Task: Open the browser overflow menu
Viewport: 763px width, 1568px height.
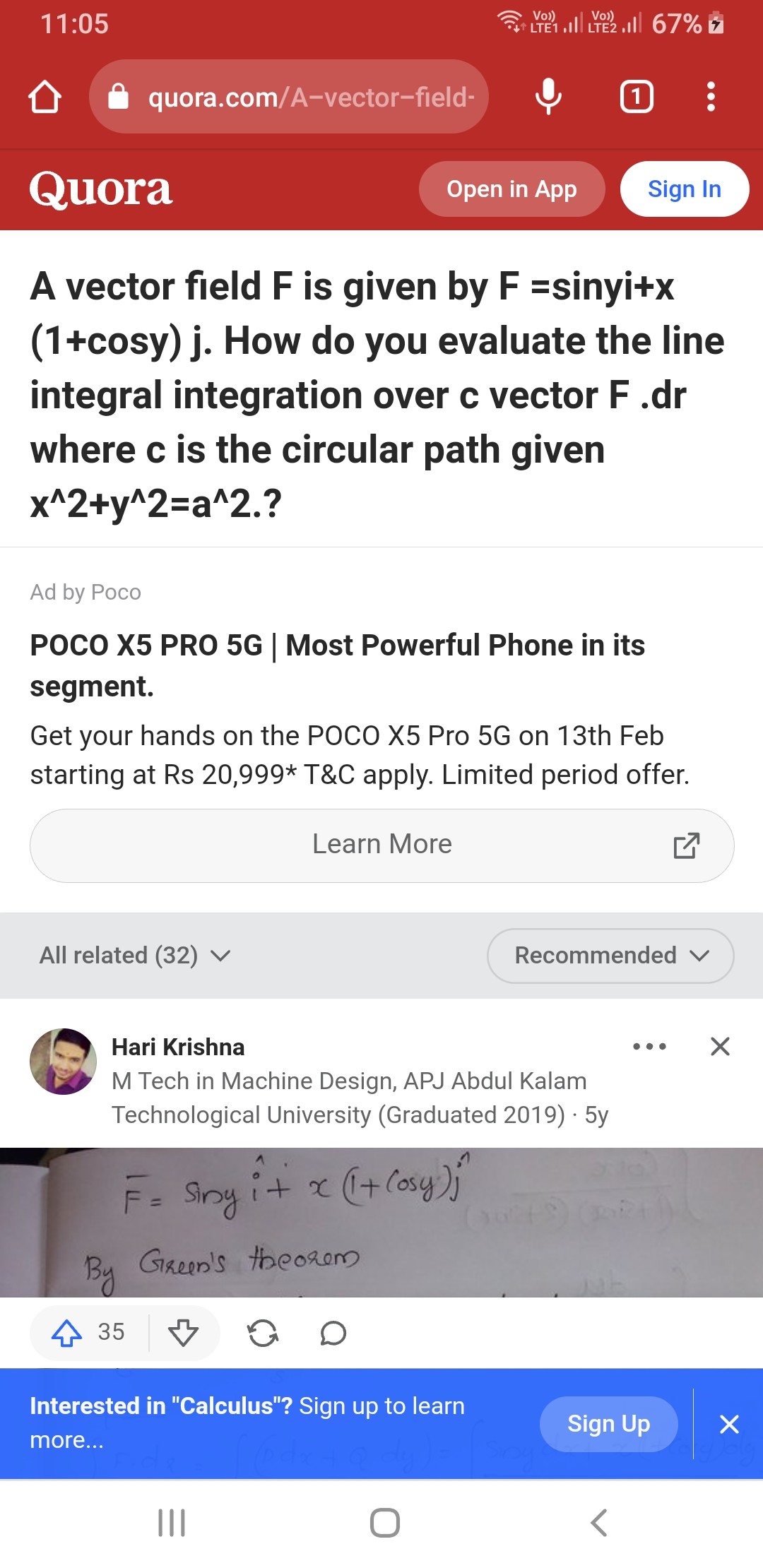Action: pos(711,97)
